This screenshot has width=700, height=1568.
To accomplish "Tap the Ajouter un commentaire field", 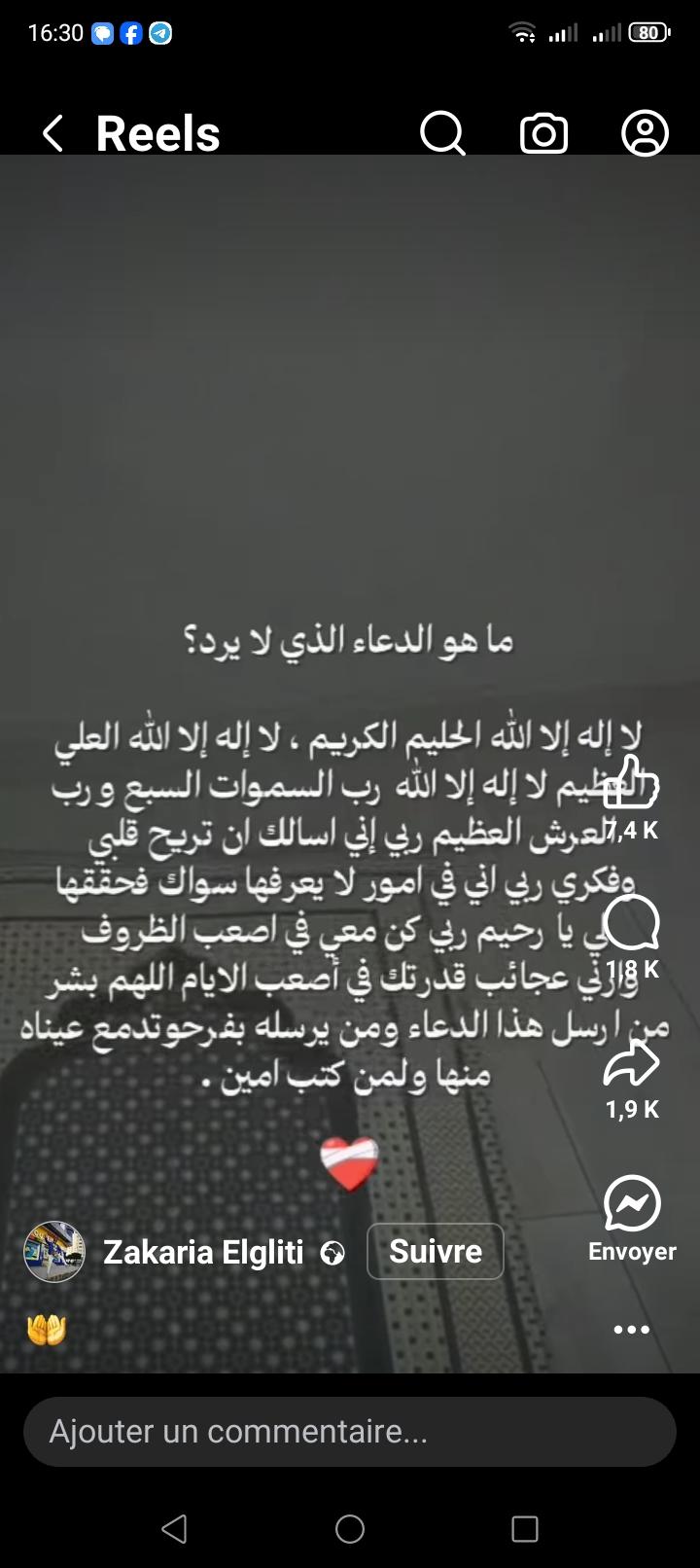I will pos(350,1432).
